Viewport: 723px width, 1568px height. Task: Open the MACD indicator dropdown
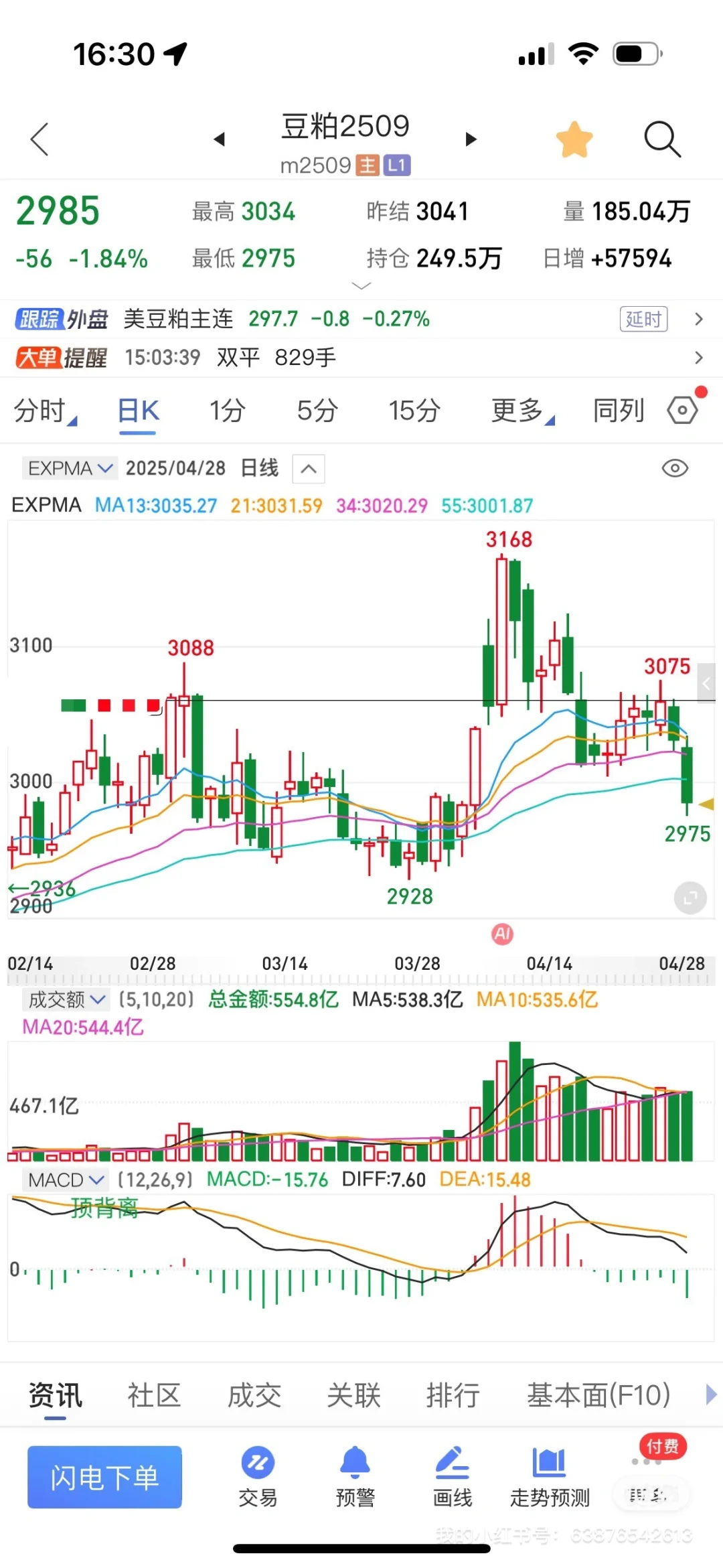pyautogui.click(x=65, y=1180)
